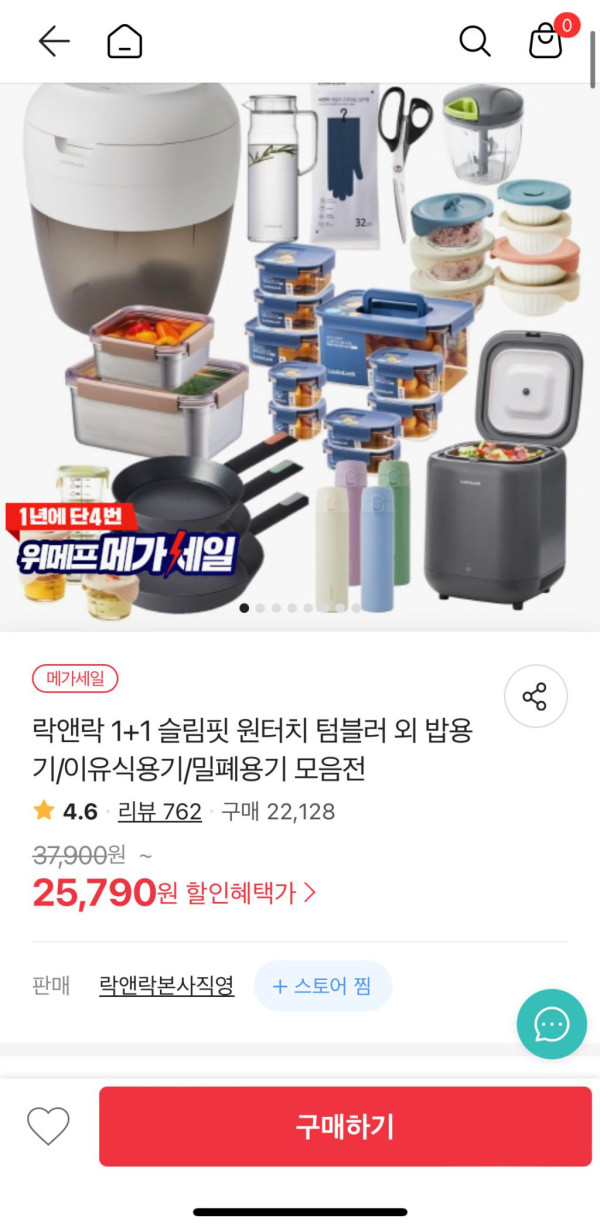The image size is (600, 1229).
Task: Tap the 메가세일 badge
Action: [75, 678]
